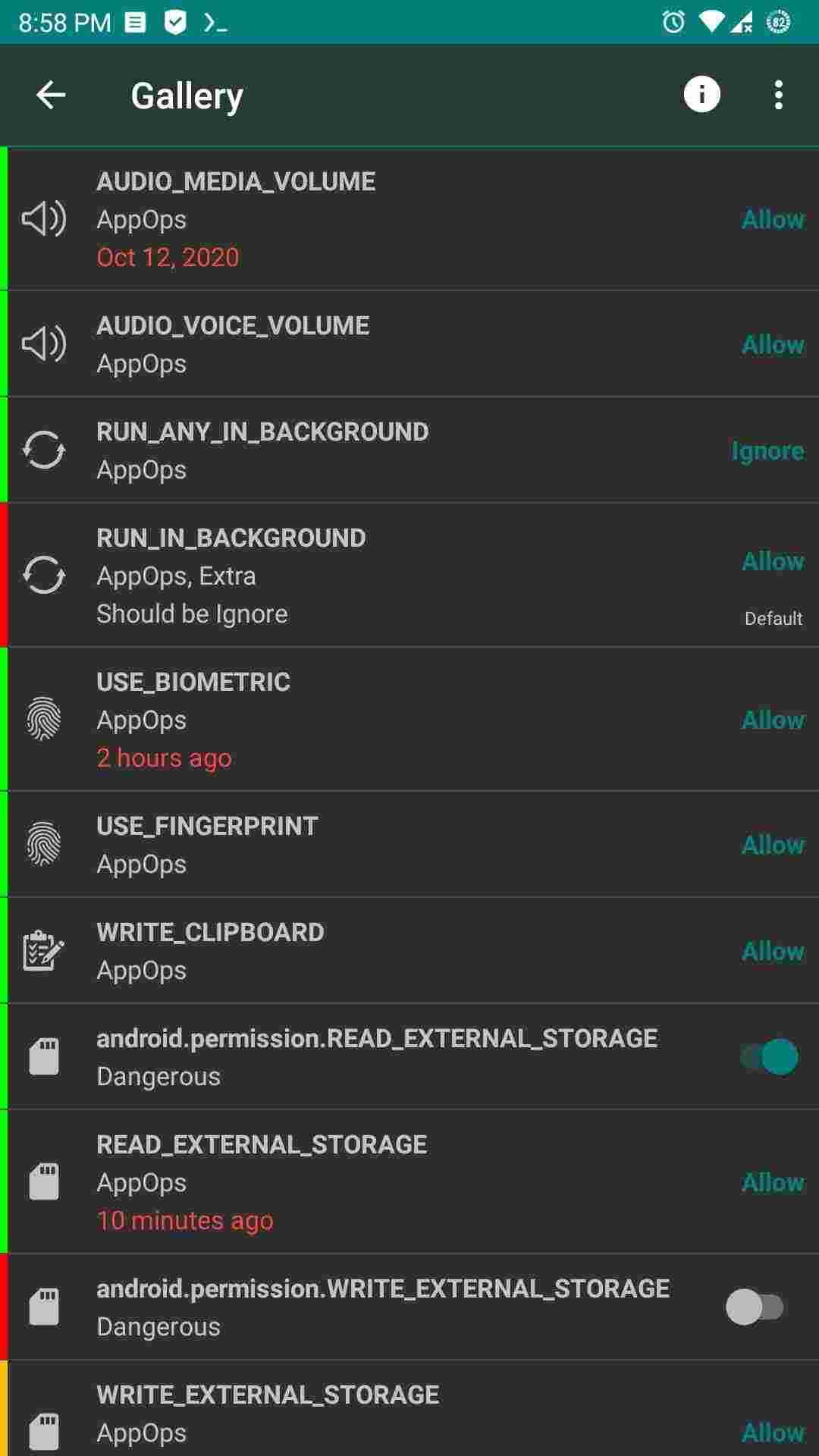The height and width of the screenshot is (1456, 819).
Task: Tap the Wi-Fi icon in the status bar
Action: click(711, 20)
